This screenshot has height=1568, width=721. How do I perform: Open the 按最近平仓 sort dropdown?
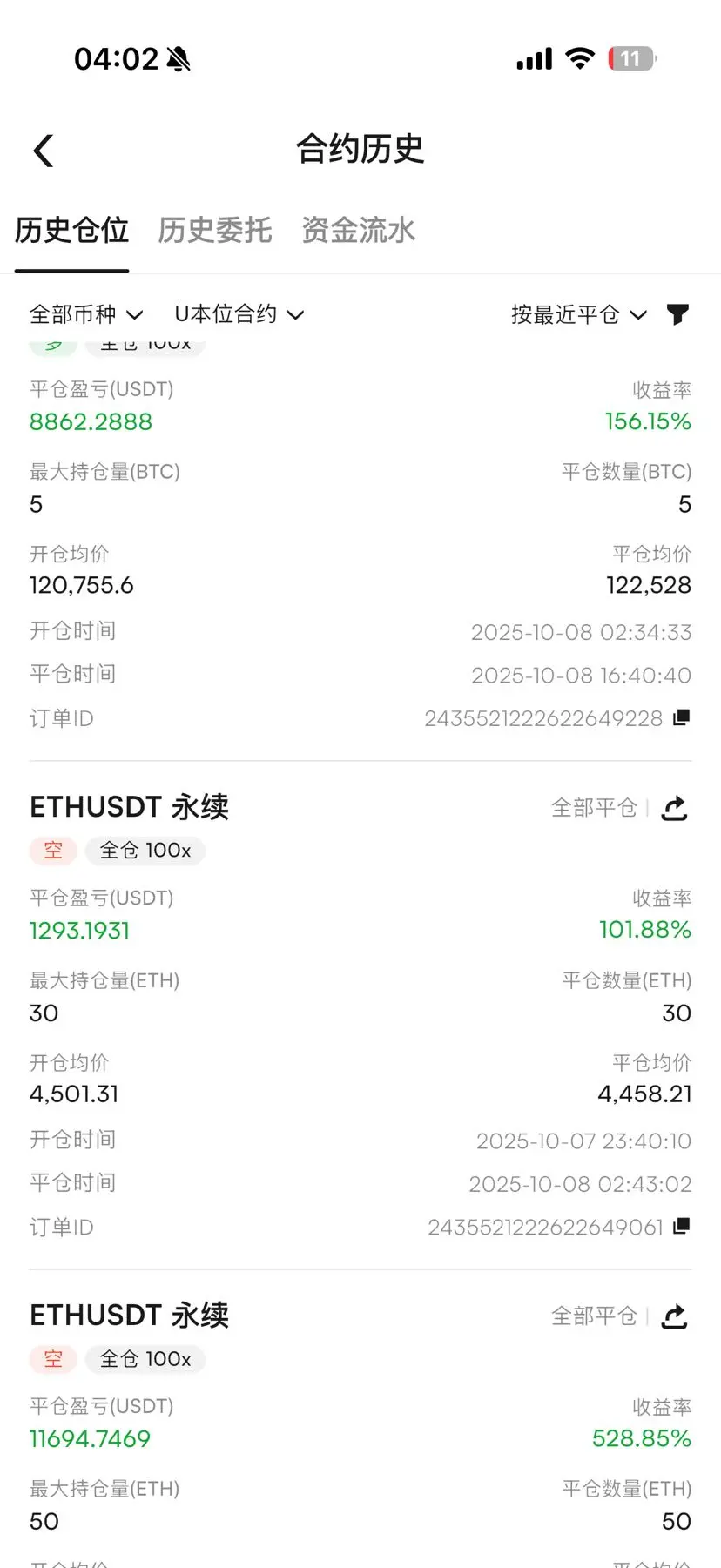coord(579,314)
